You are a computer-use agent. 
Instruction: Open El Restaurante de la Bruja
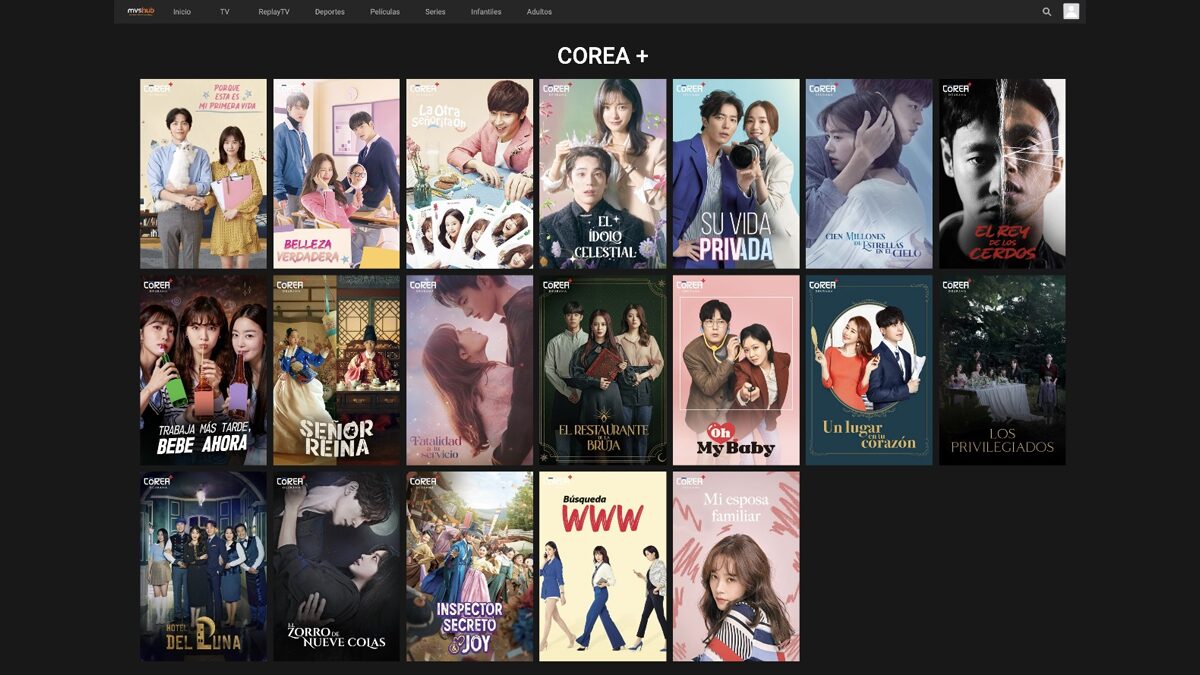click(602, 370)
